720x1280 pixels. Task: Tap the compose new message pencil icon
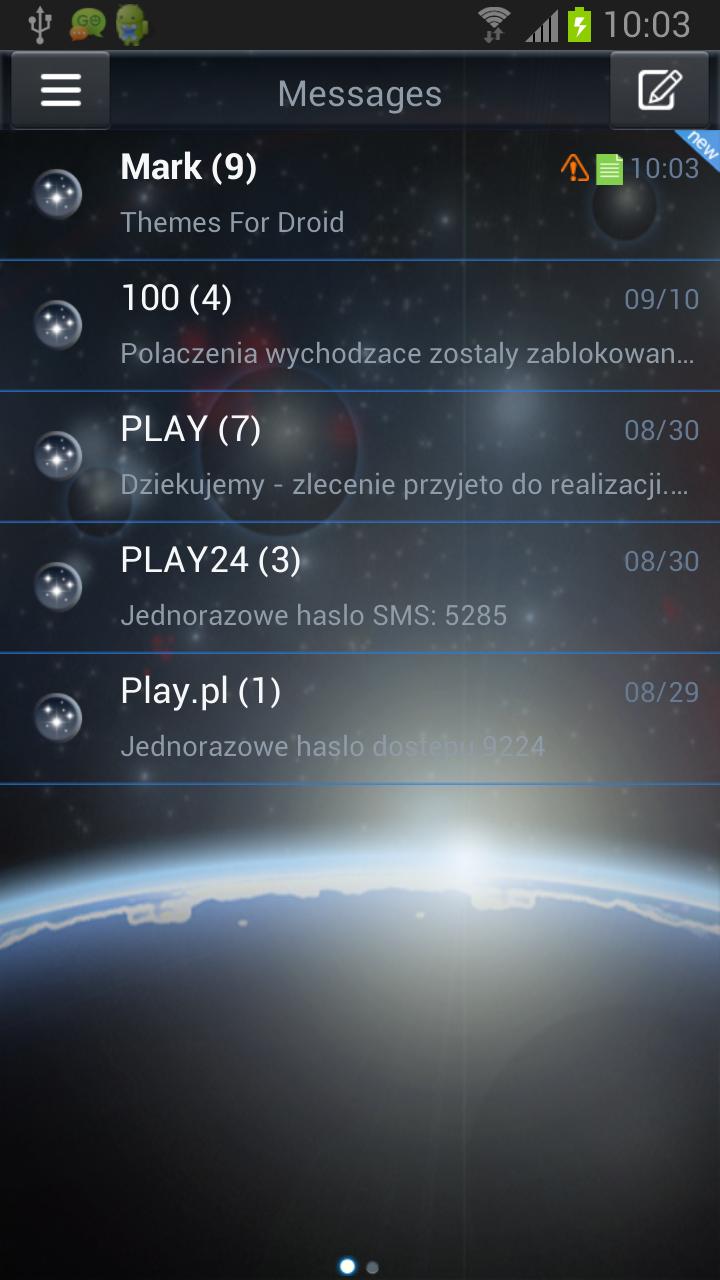658,90
